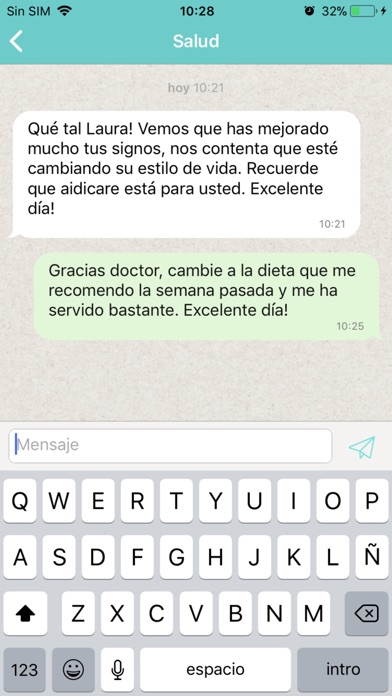Open the emoji keyboard
392x696 pixels.
(x=73, y=669)
